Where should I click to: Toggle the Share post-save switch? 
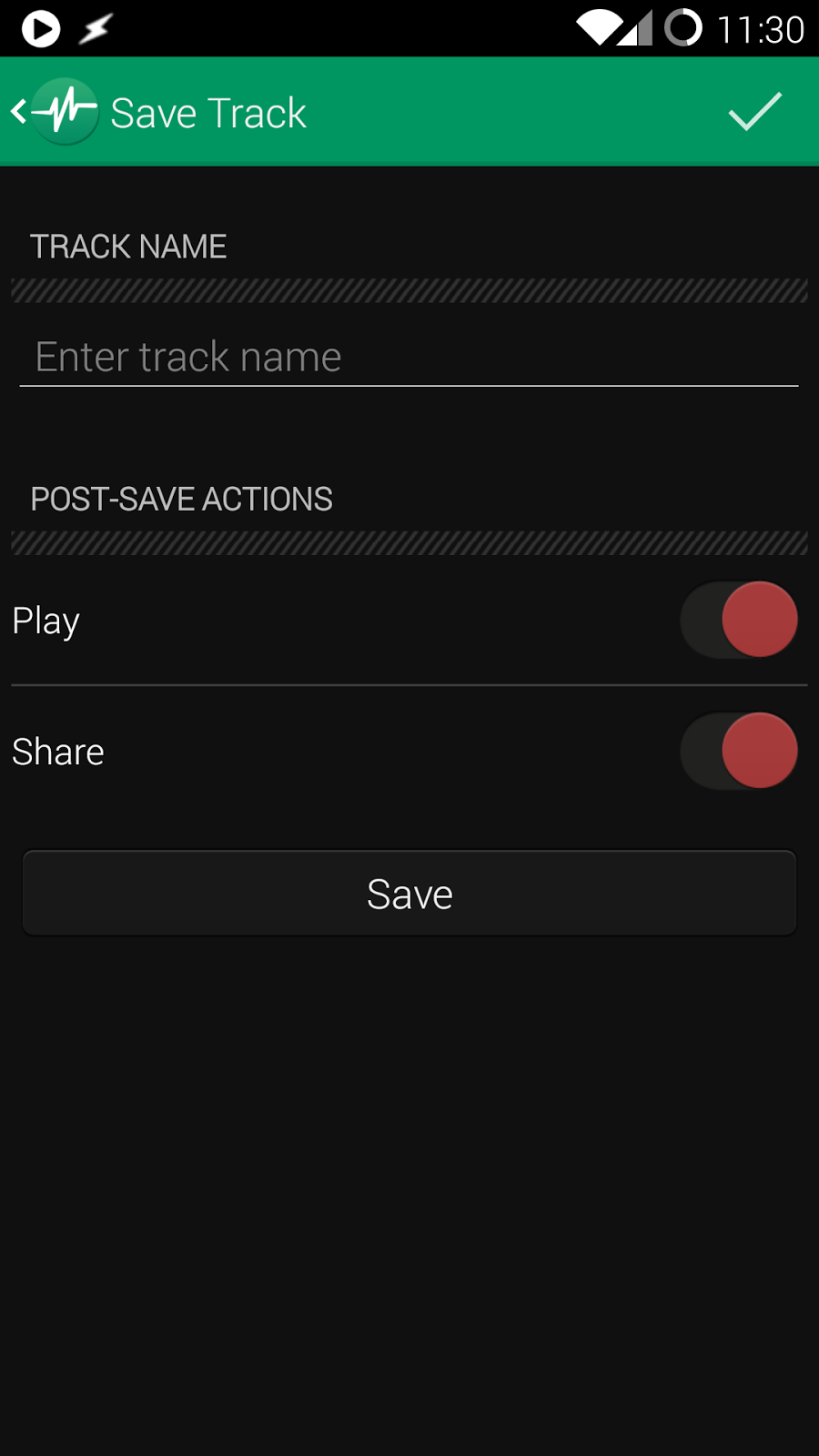pos(739,751)
